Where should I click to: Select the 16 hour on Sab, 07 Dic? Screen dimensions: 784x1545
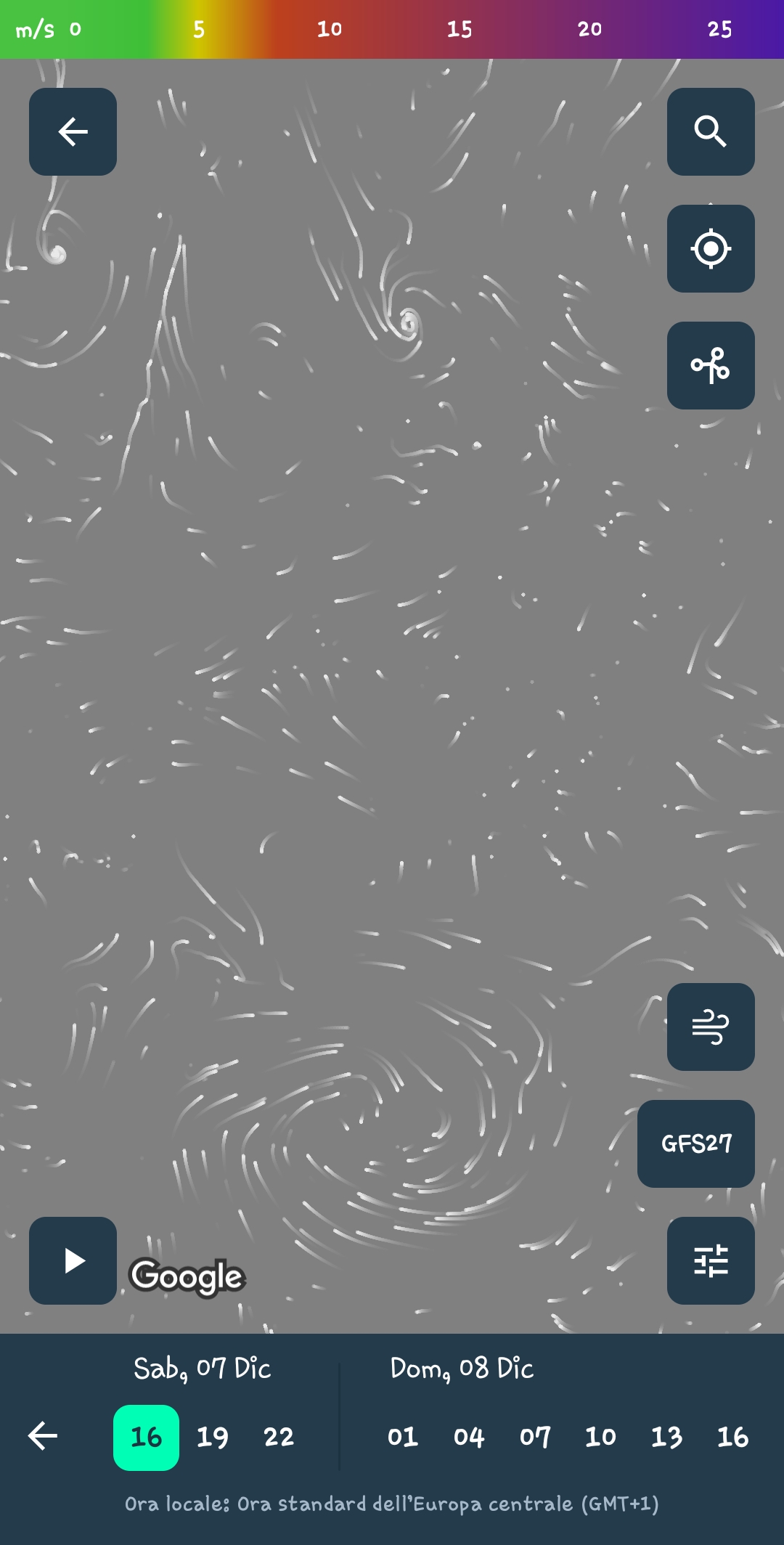[146, 1438]
